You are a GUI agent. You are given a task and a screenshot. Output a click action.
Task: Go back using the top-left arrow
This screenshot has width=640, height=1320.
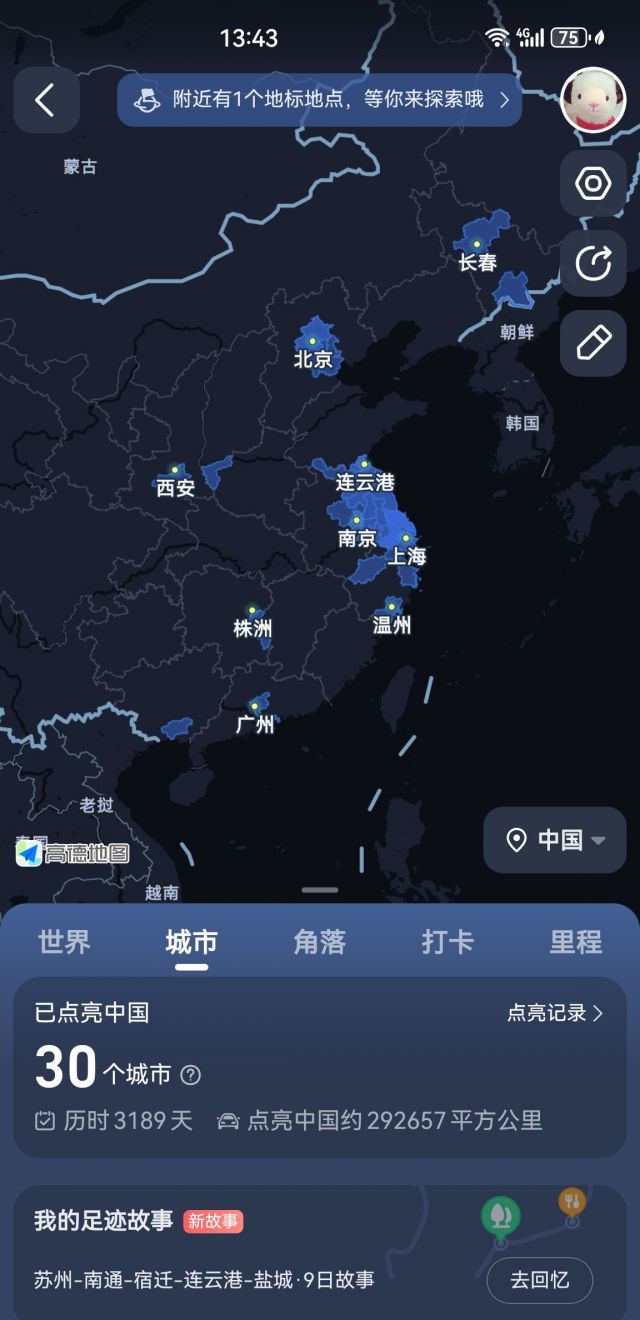(x=46, y=100)
